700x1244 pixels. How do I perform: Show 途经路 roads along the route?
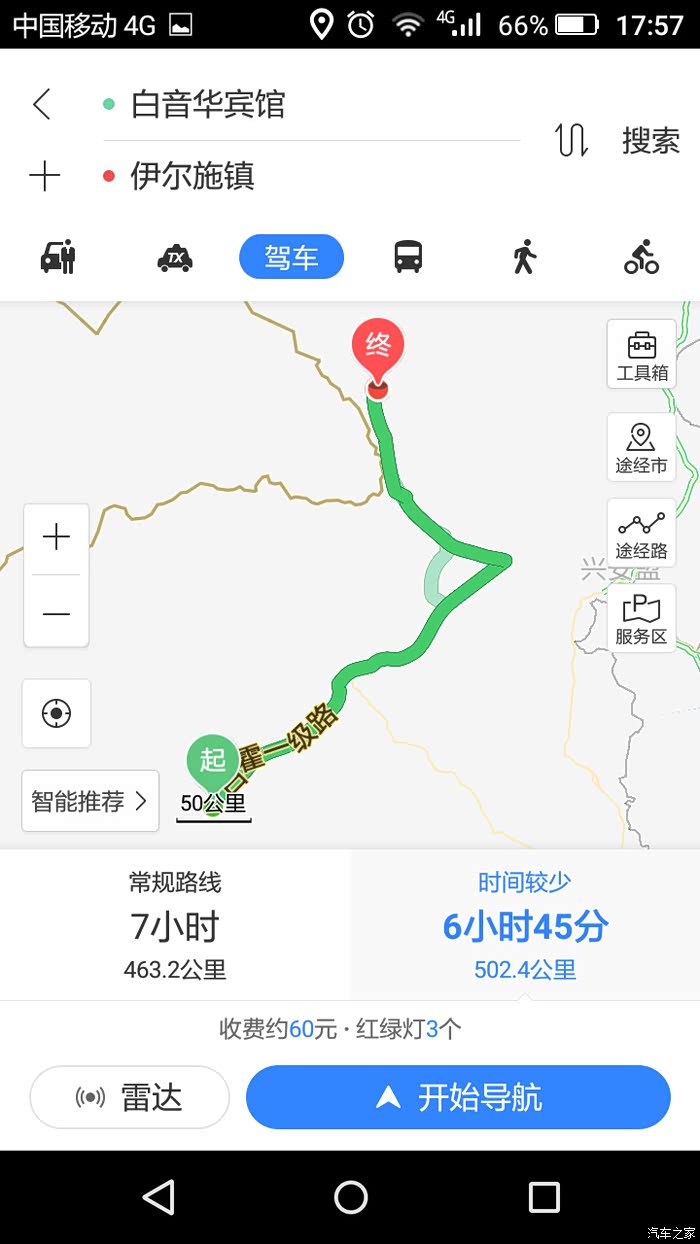click(641, 533)
